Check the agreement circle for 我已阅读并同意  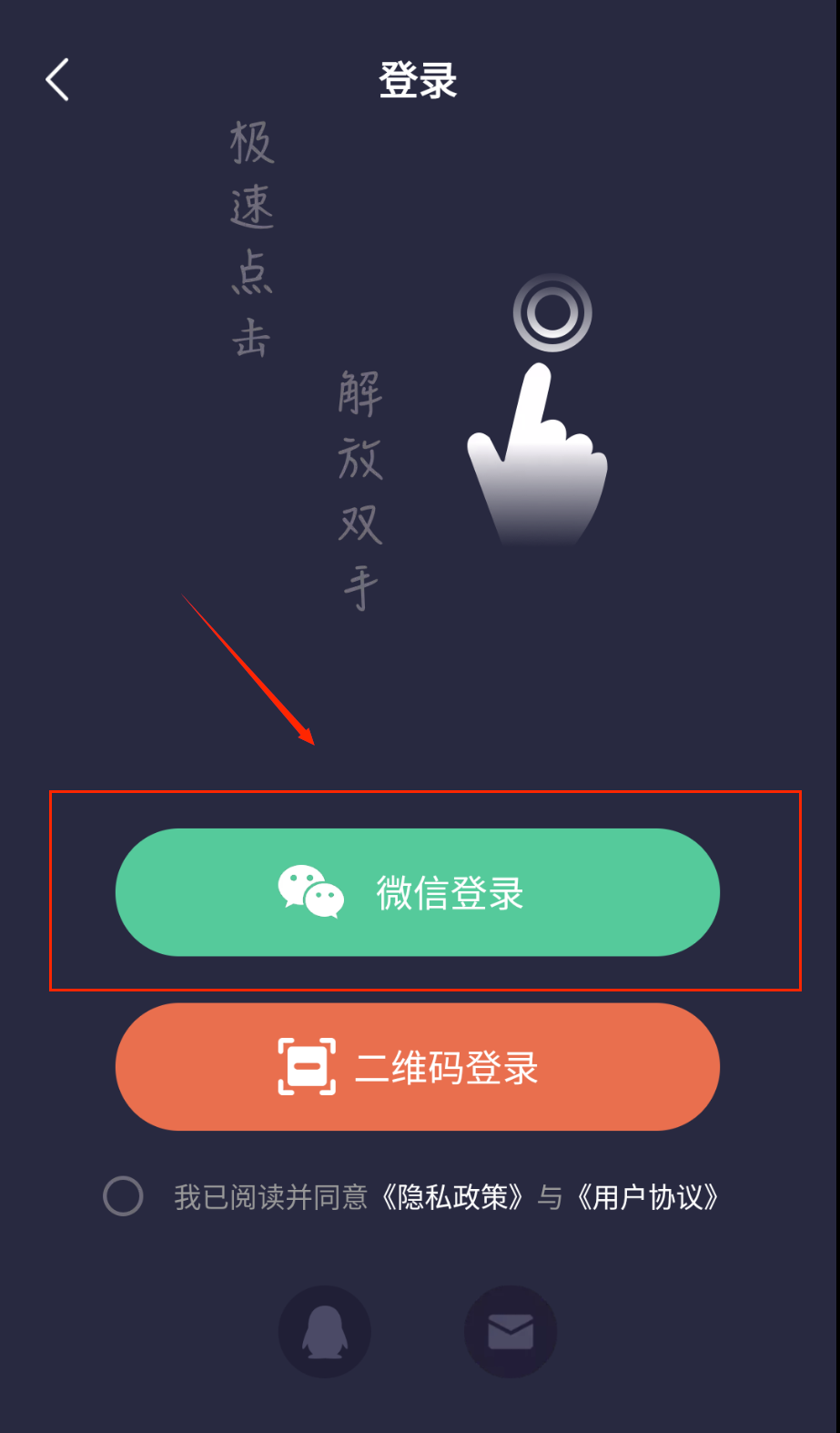[x=123, y=1196]
